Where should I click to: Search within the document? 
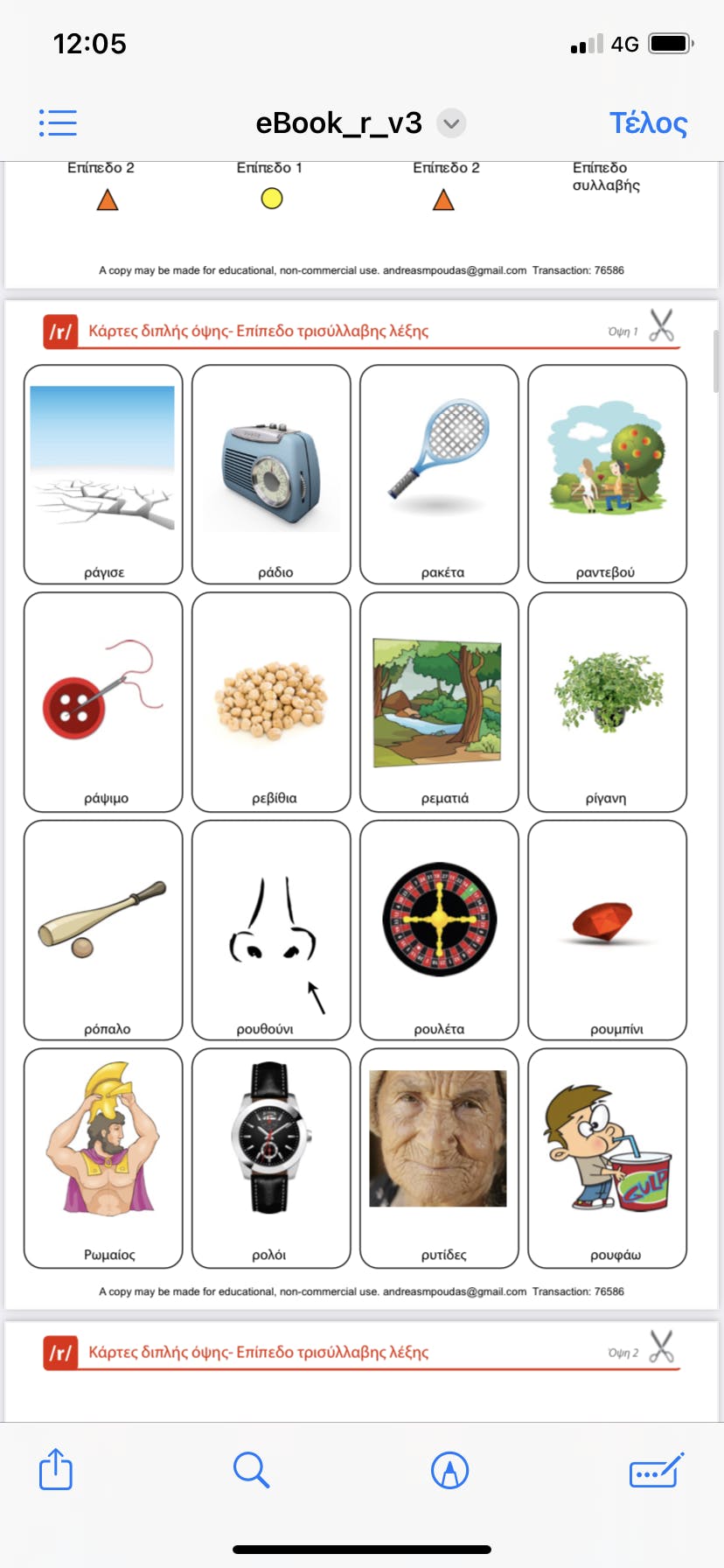pos(251,1470)
